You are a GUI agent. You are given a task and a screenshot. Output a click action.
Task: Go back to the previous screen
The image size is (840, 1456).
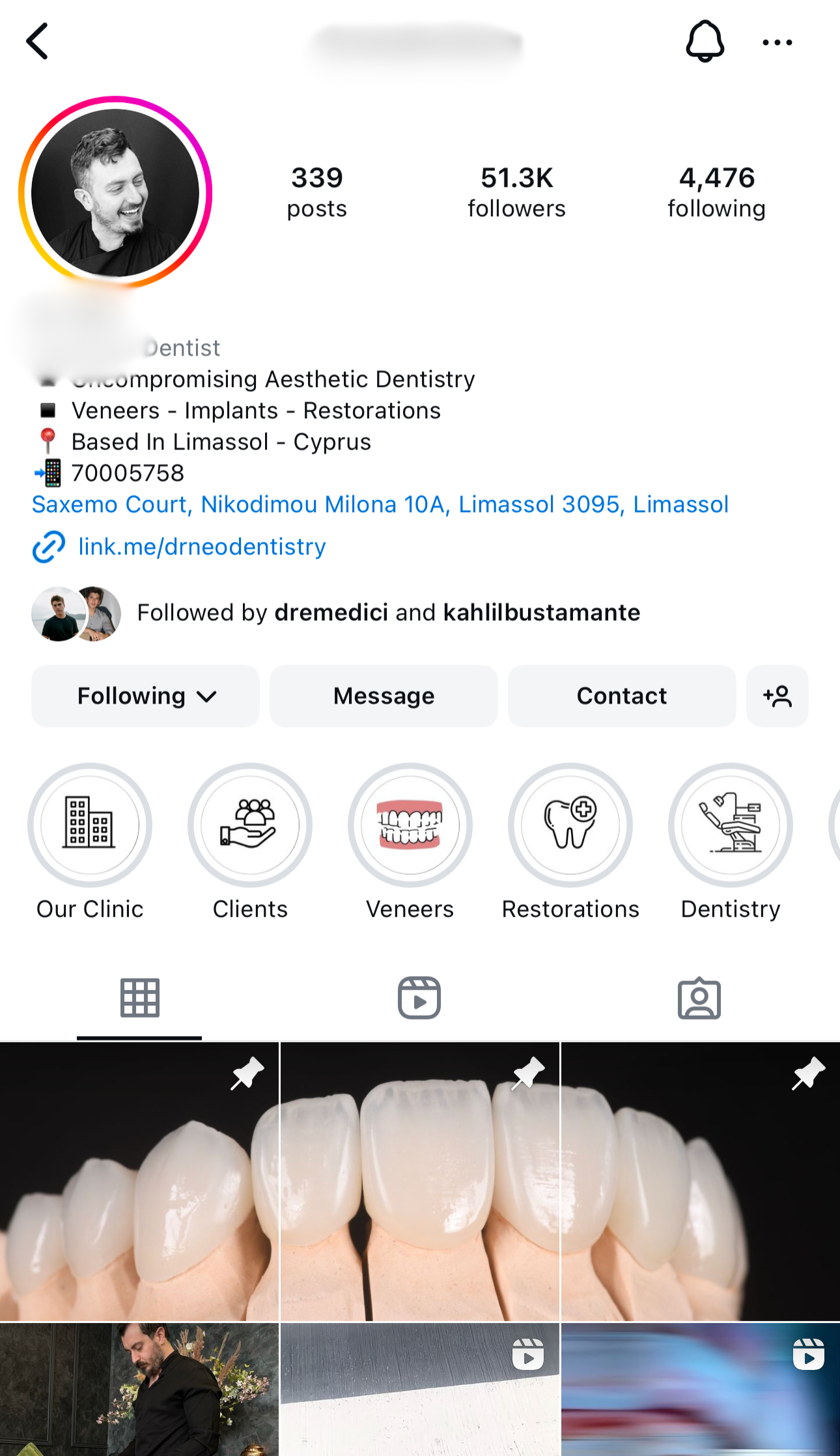[x=38, y=42]
